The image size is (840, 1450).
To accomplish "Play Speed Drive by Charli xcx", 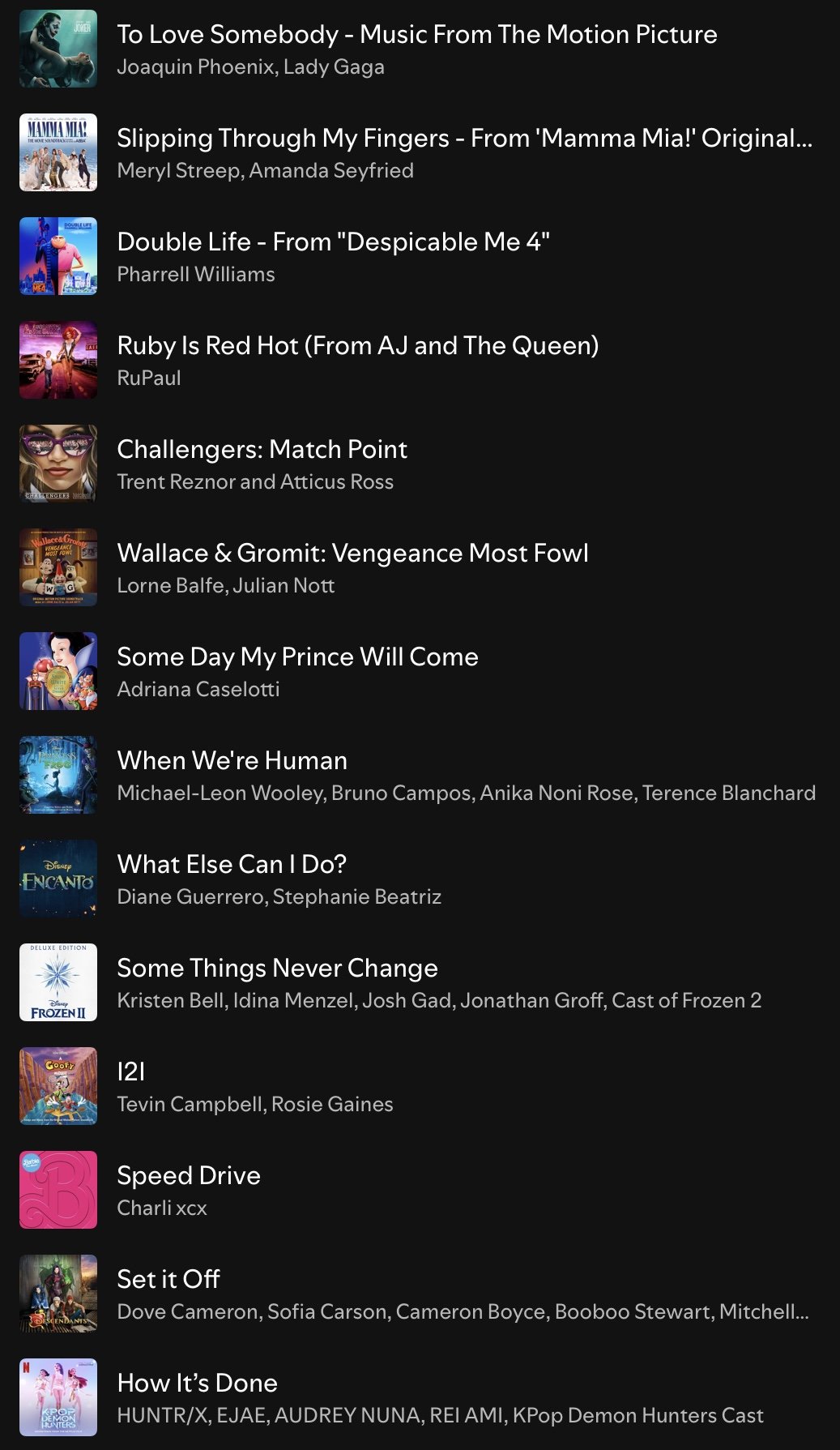I will tap(189, 1176).
